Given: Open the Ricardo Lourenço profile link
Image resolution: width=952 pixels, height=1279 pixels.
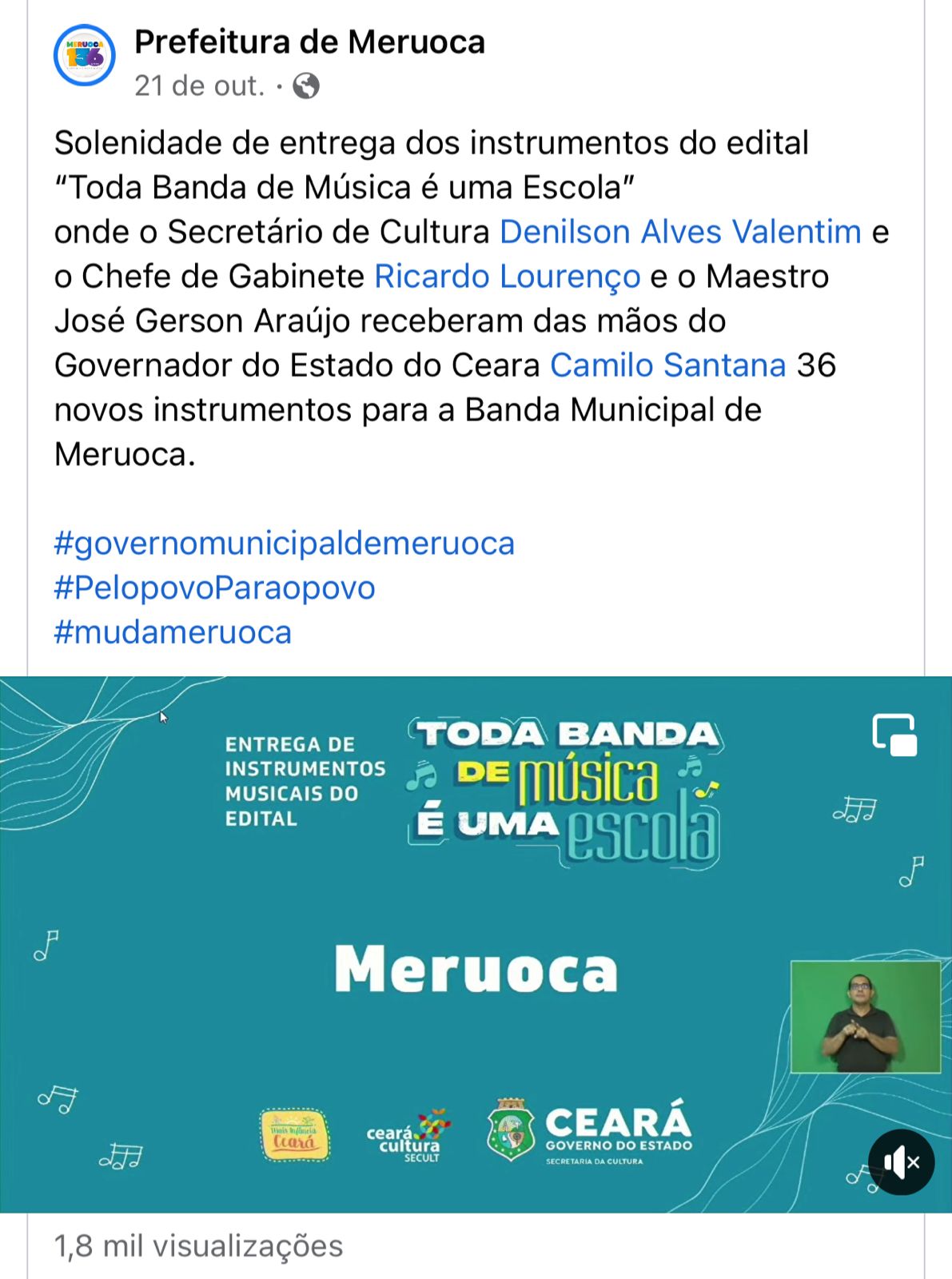Looking at the screenshot, I should click(508, 277).
